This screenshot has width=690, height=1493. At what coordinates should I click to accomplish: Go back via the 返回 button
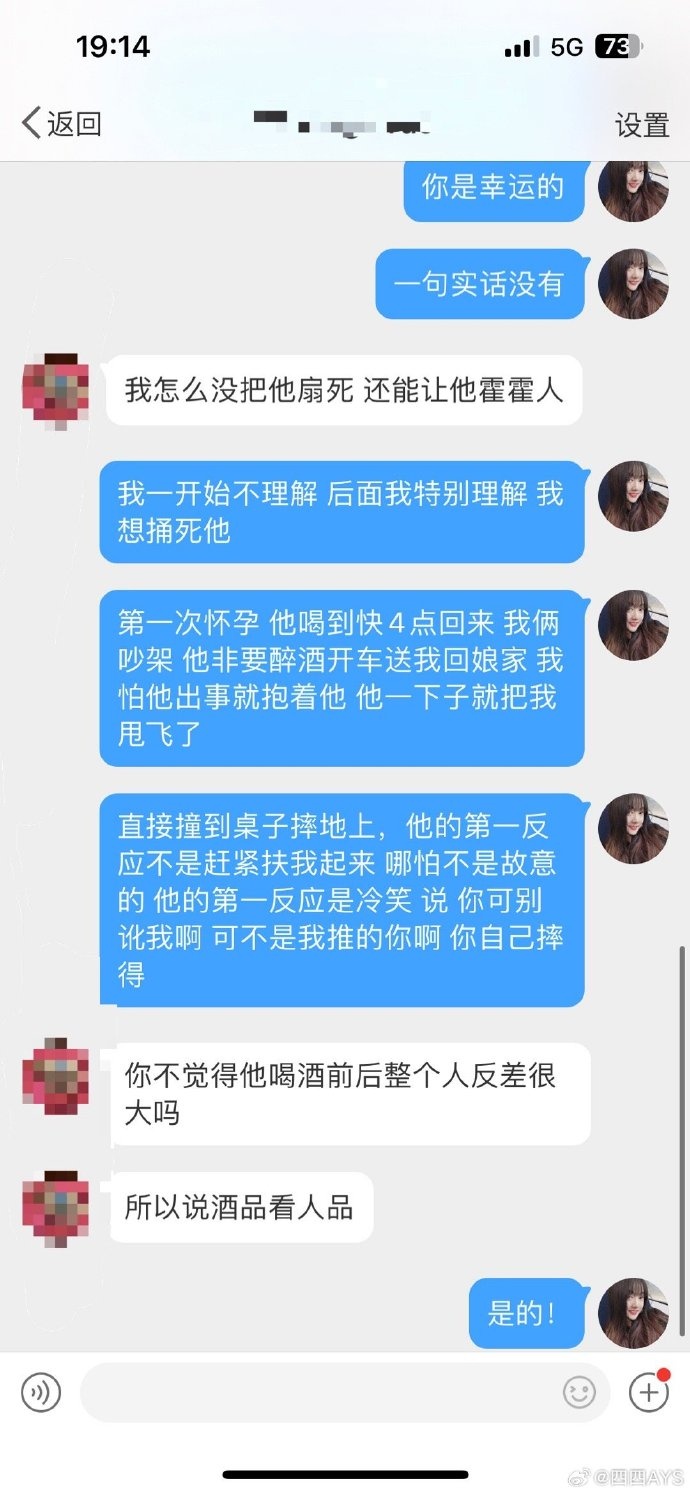coord(62,124)
